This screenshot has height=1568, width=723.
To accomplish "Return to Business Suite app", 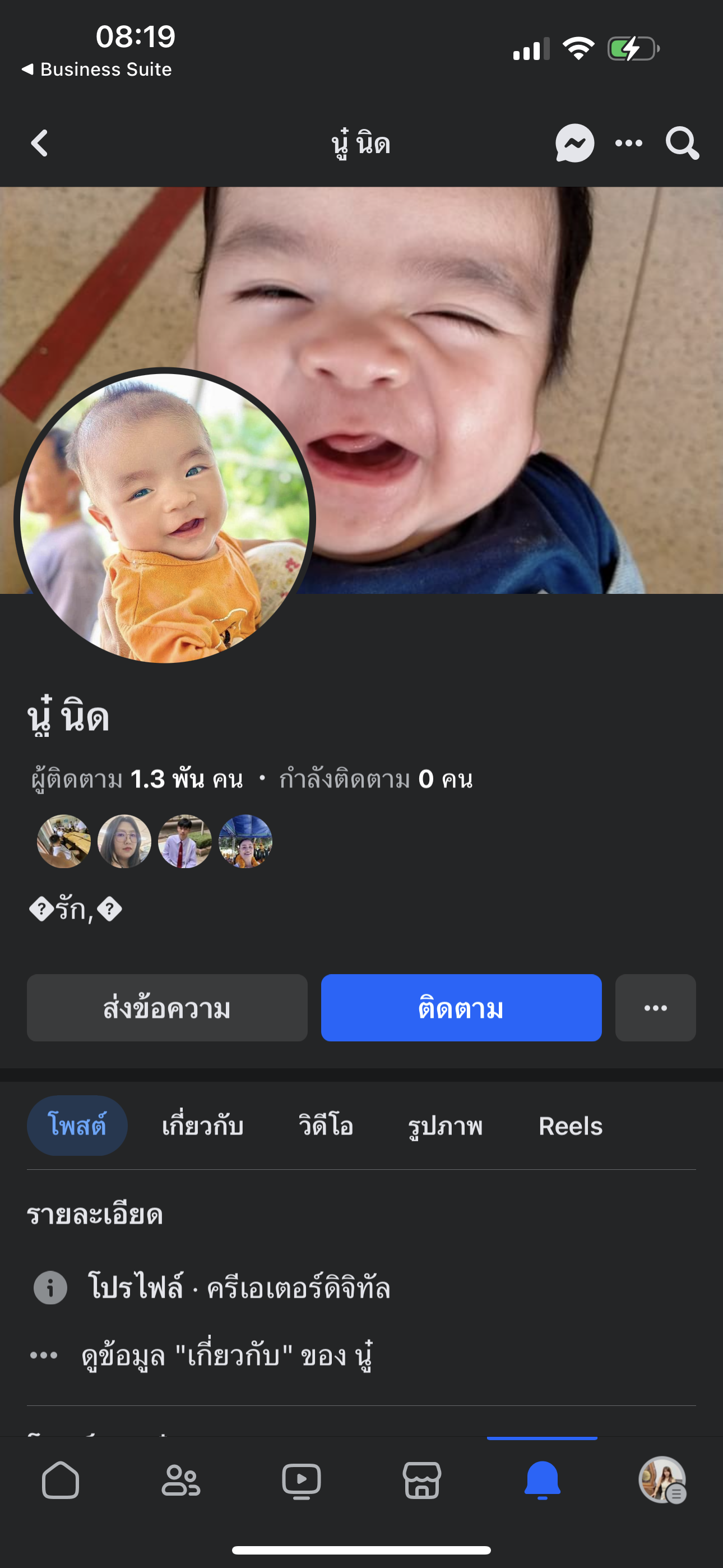I will [98, 70].
